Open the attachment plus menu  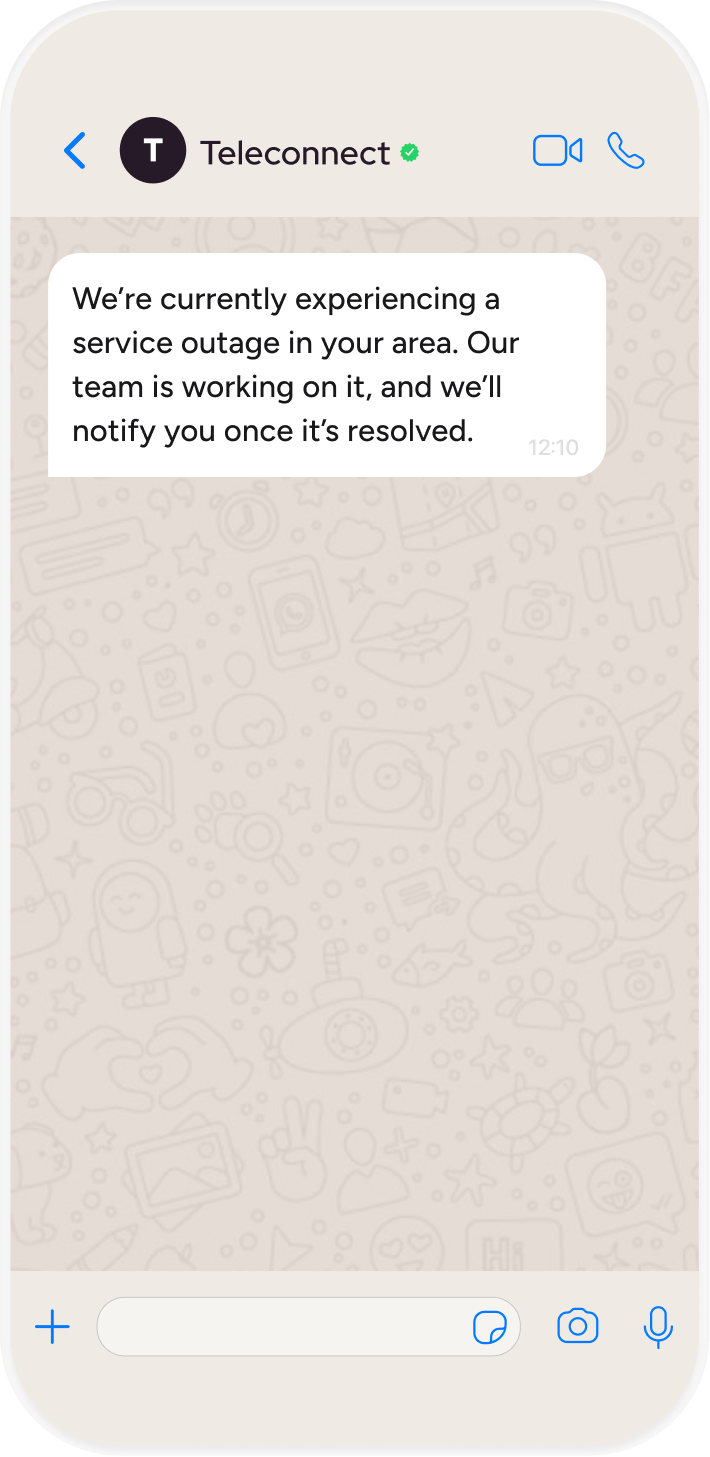coord(52,1327)
